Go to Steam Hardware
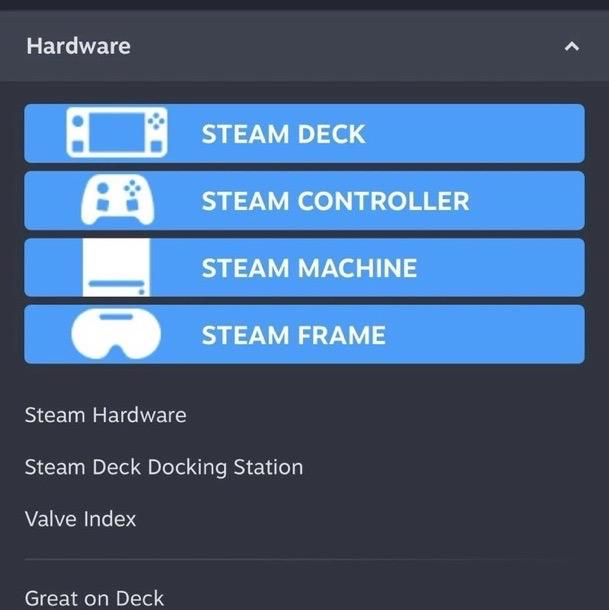Image resolution: width=609 pixels, height=610 pixels. (x=105, y=415)
